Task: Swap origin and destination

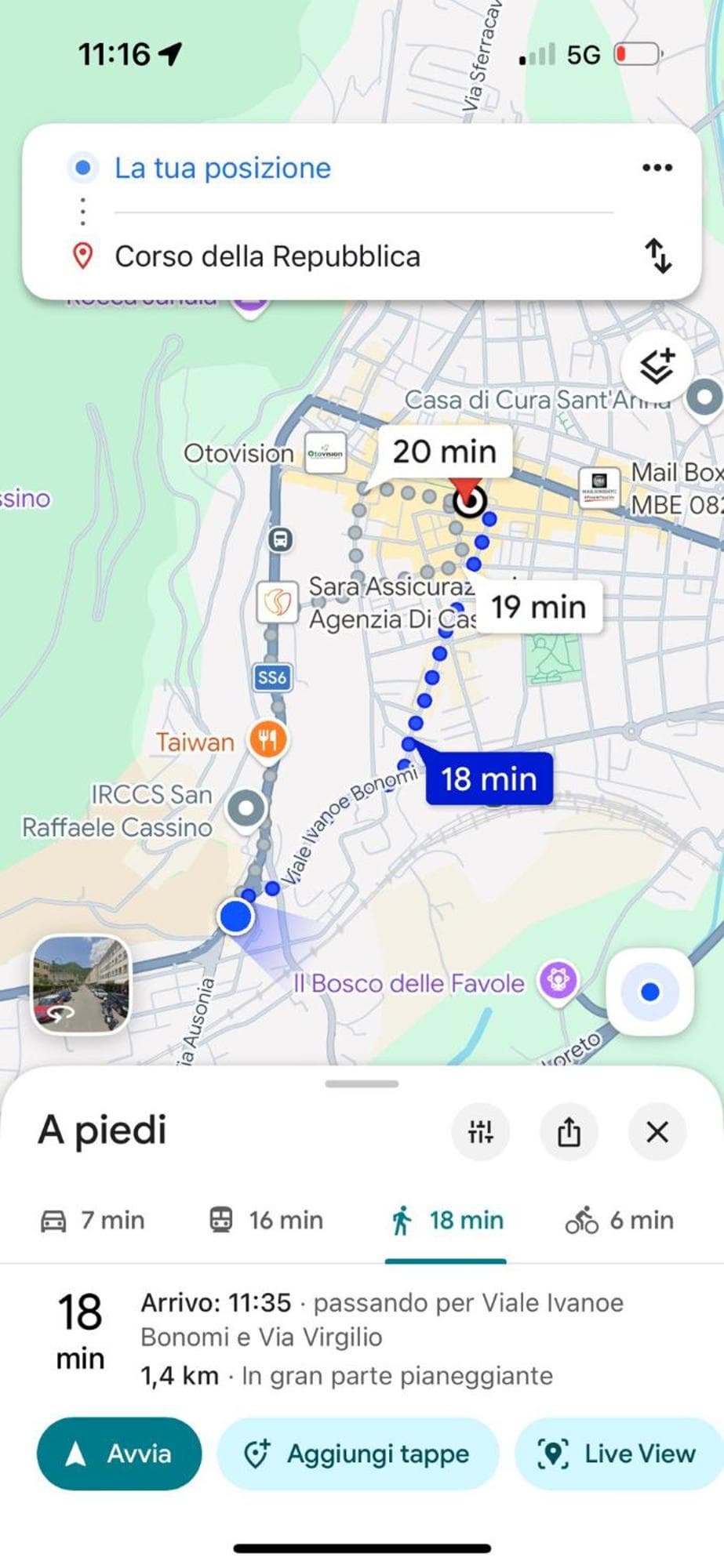Action: tap(657, 256)
